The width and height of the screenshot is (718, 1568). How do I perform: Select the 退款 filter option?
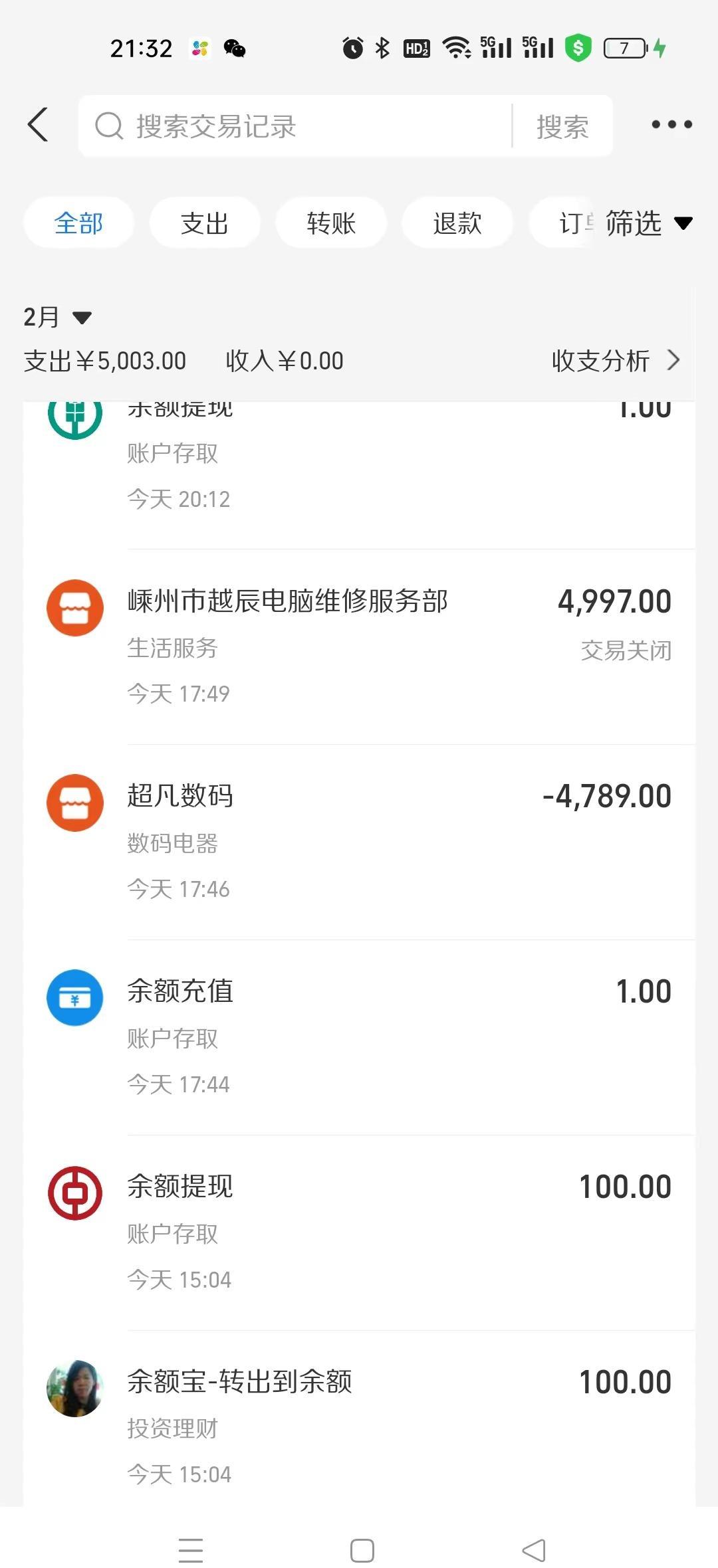[x=457, y=223]
